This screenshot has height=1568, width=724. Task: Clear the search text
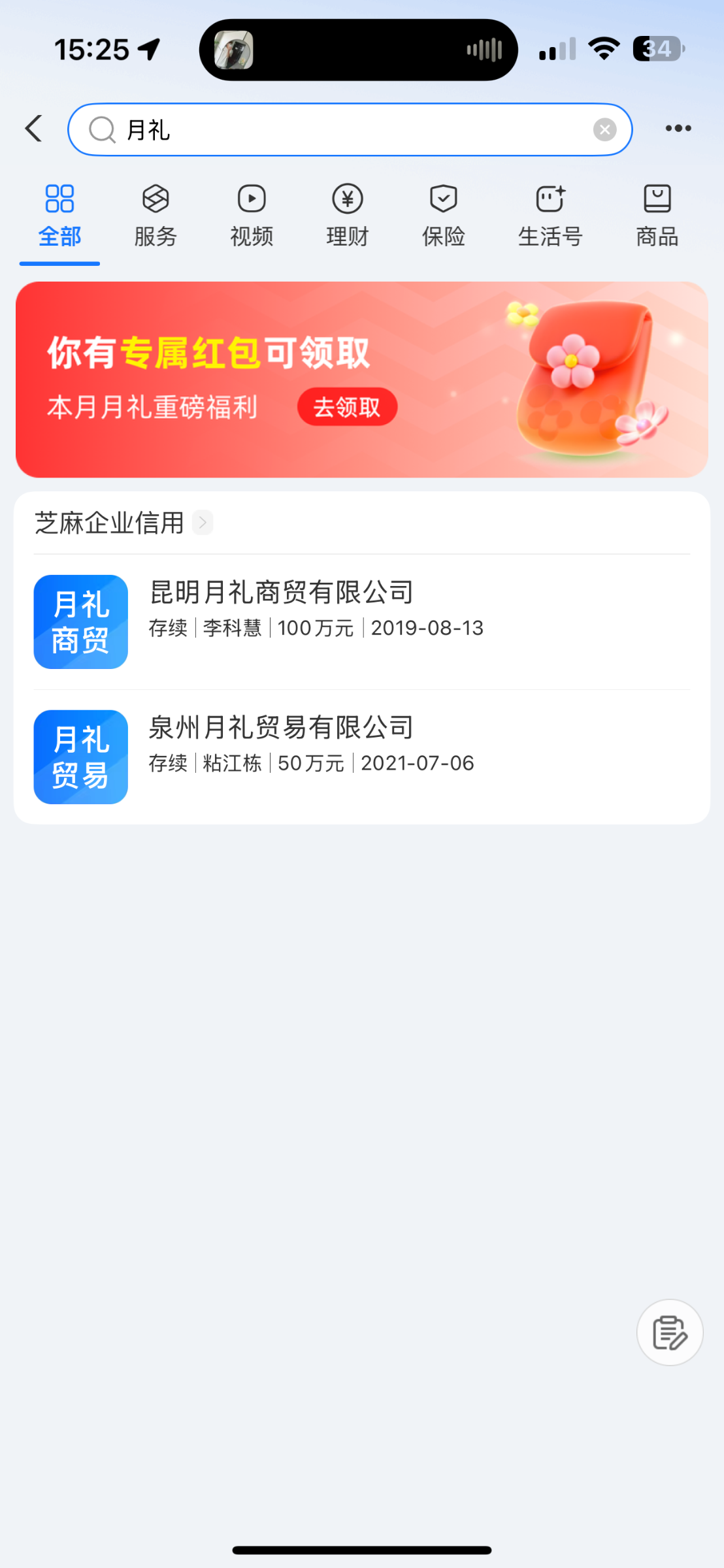604,129
